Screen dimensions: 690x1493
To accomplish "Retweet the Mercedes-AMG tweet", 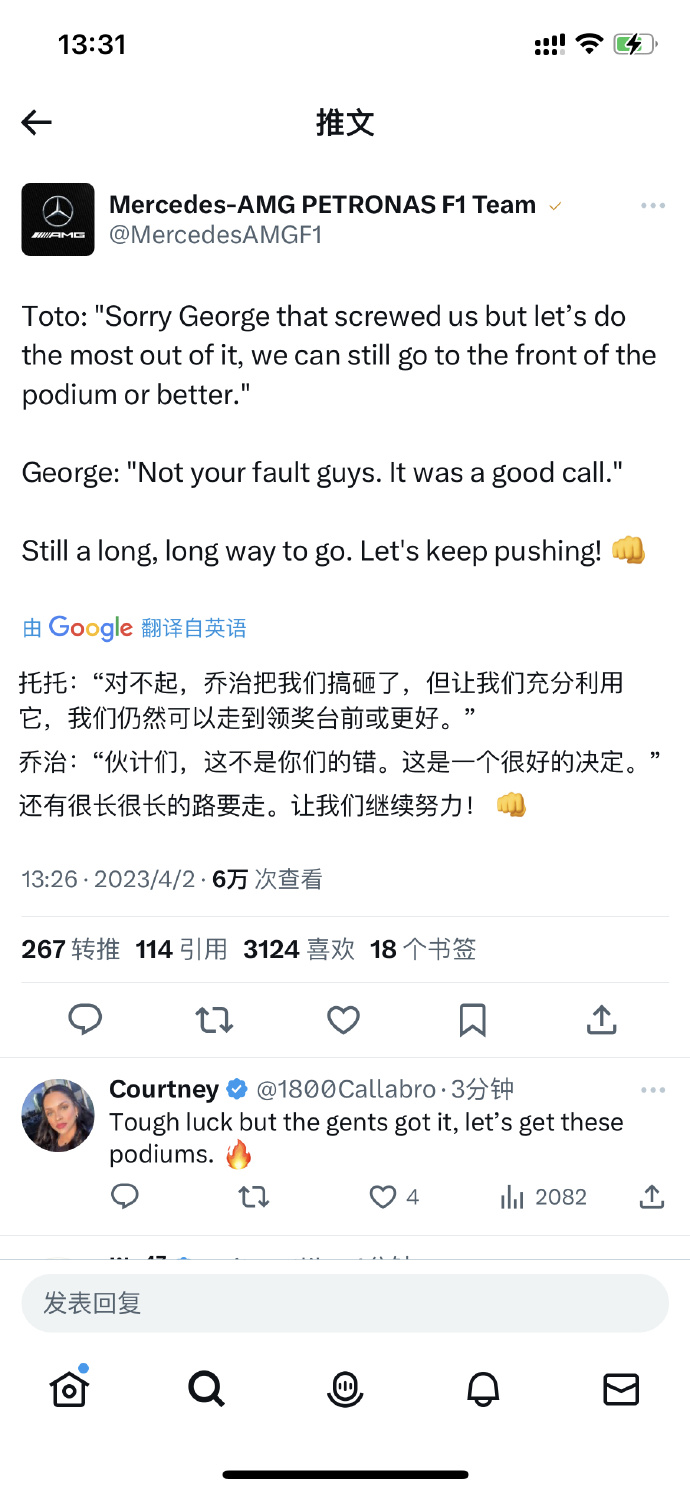I will (214, 1020).
